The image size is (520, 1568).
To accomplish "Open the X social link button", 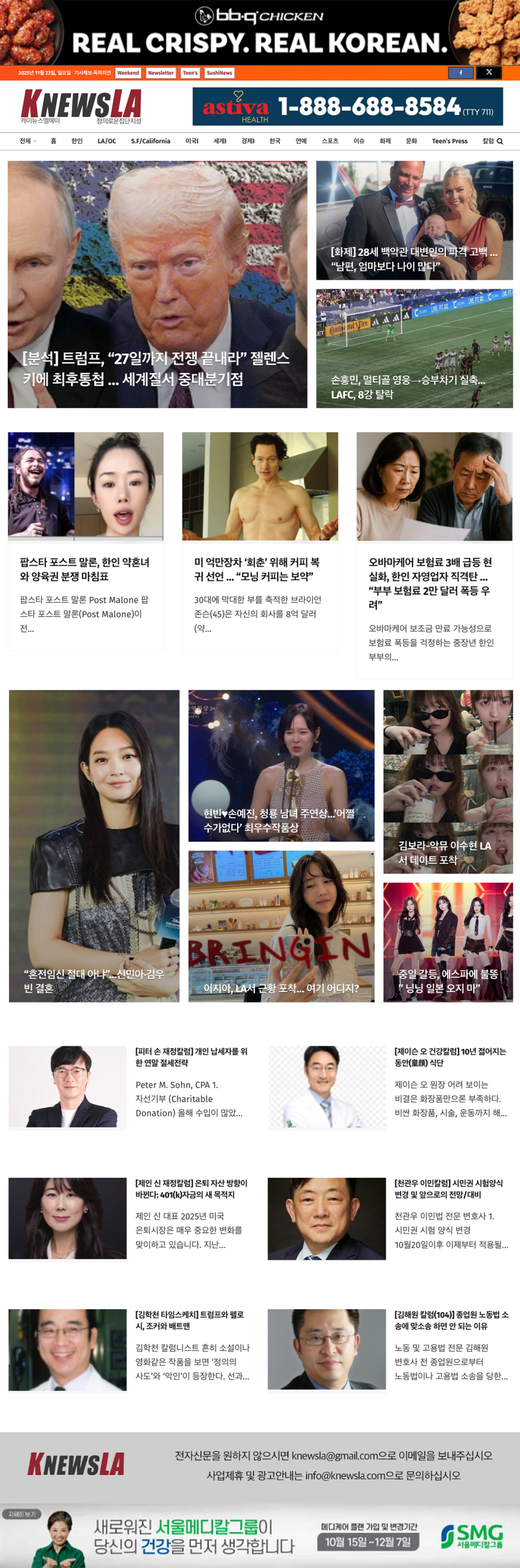I will [489, 73].
